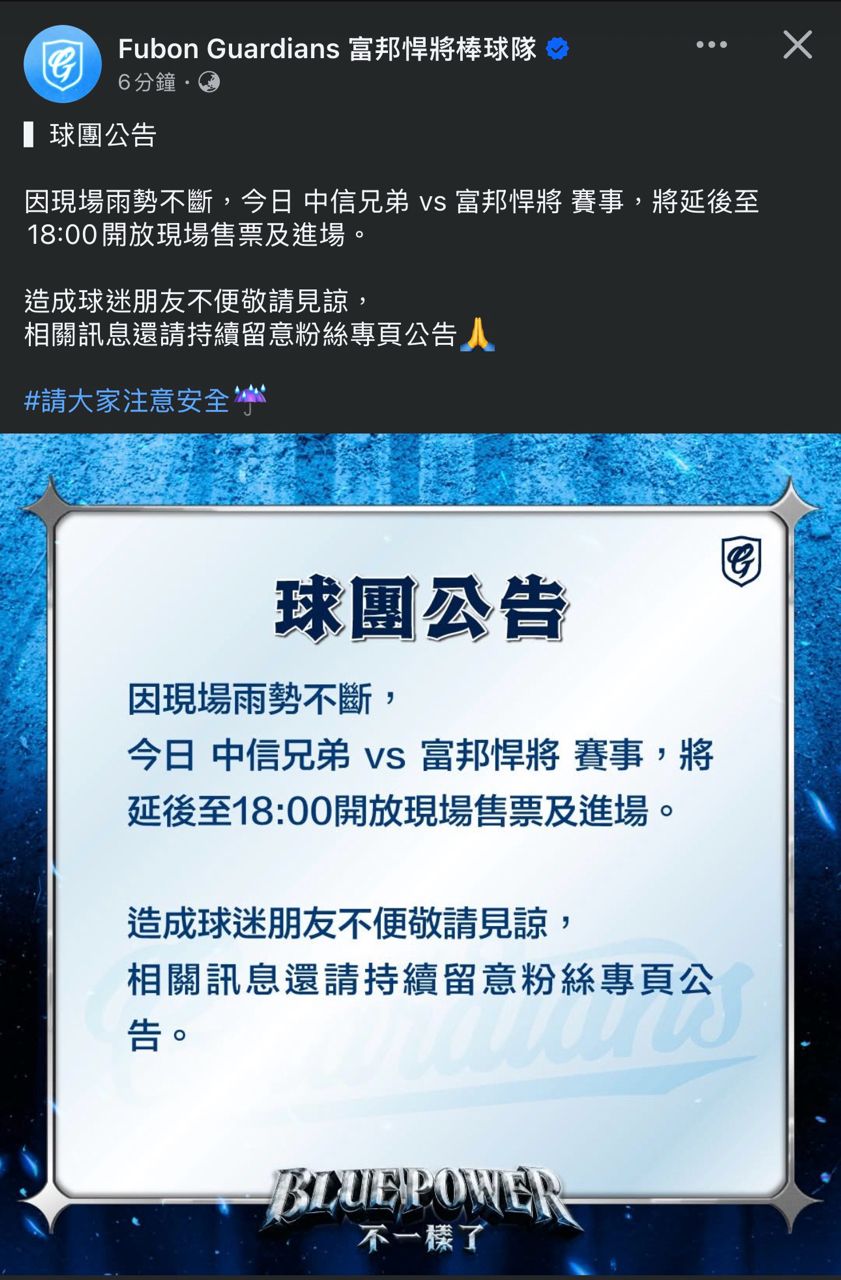Open the 球團公告 announcement image

click(x=420, y=850)
